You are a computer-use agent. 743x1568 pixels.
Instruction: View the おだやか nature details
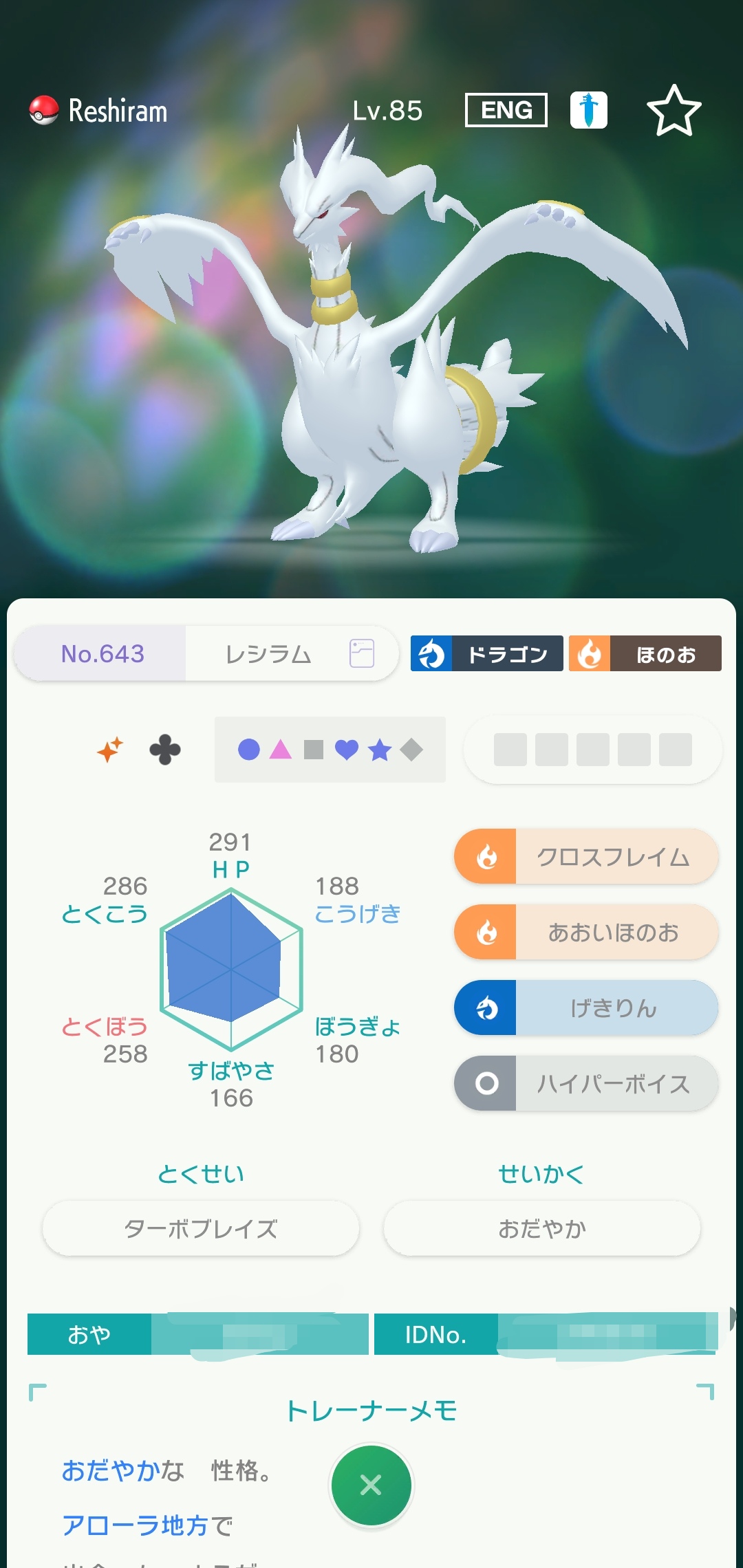pyautogui.click(x=541, y=1228)
